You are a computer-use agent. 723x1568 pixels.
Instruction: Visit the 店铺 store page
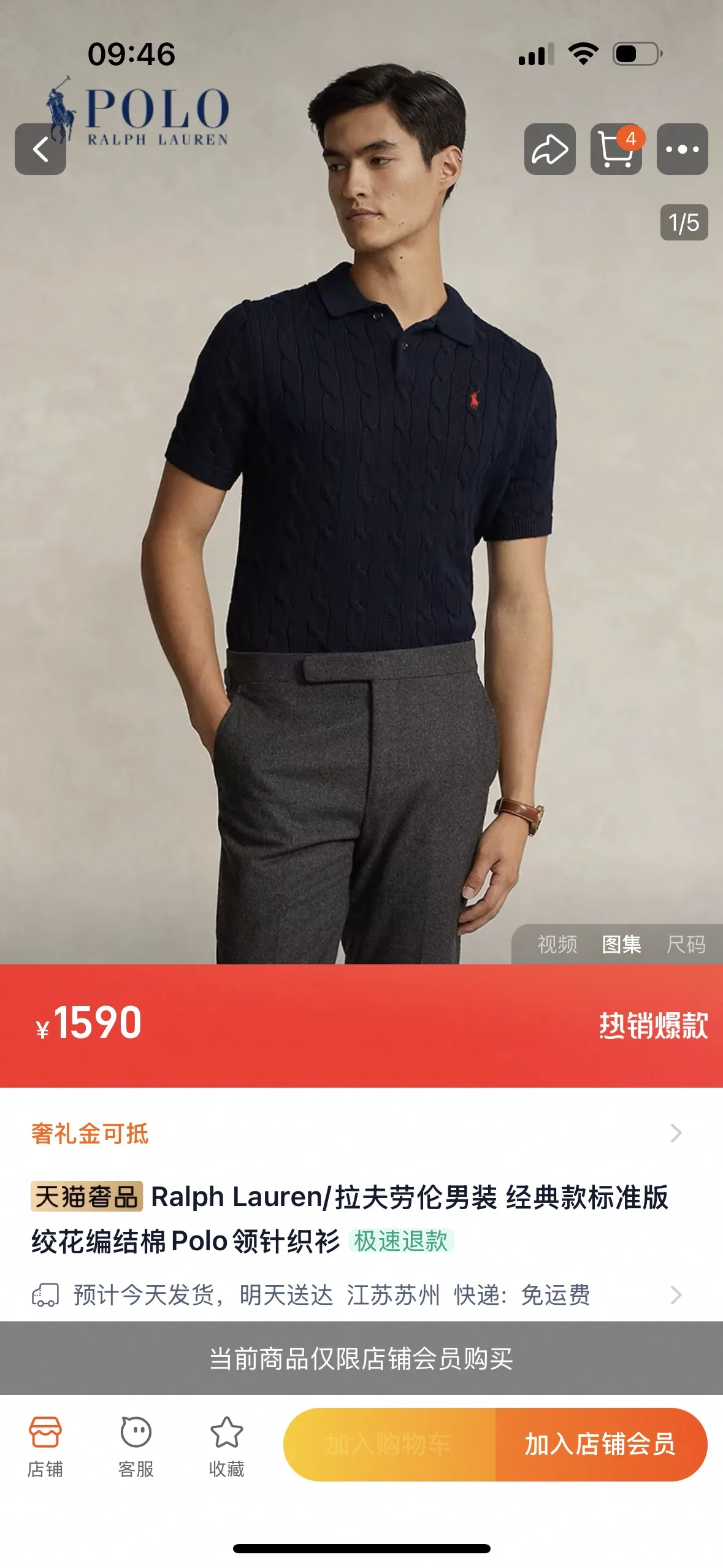pyautogui.click(x=45, y=1446)
